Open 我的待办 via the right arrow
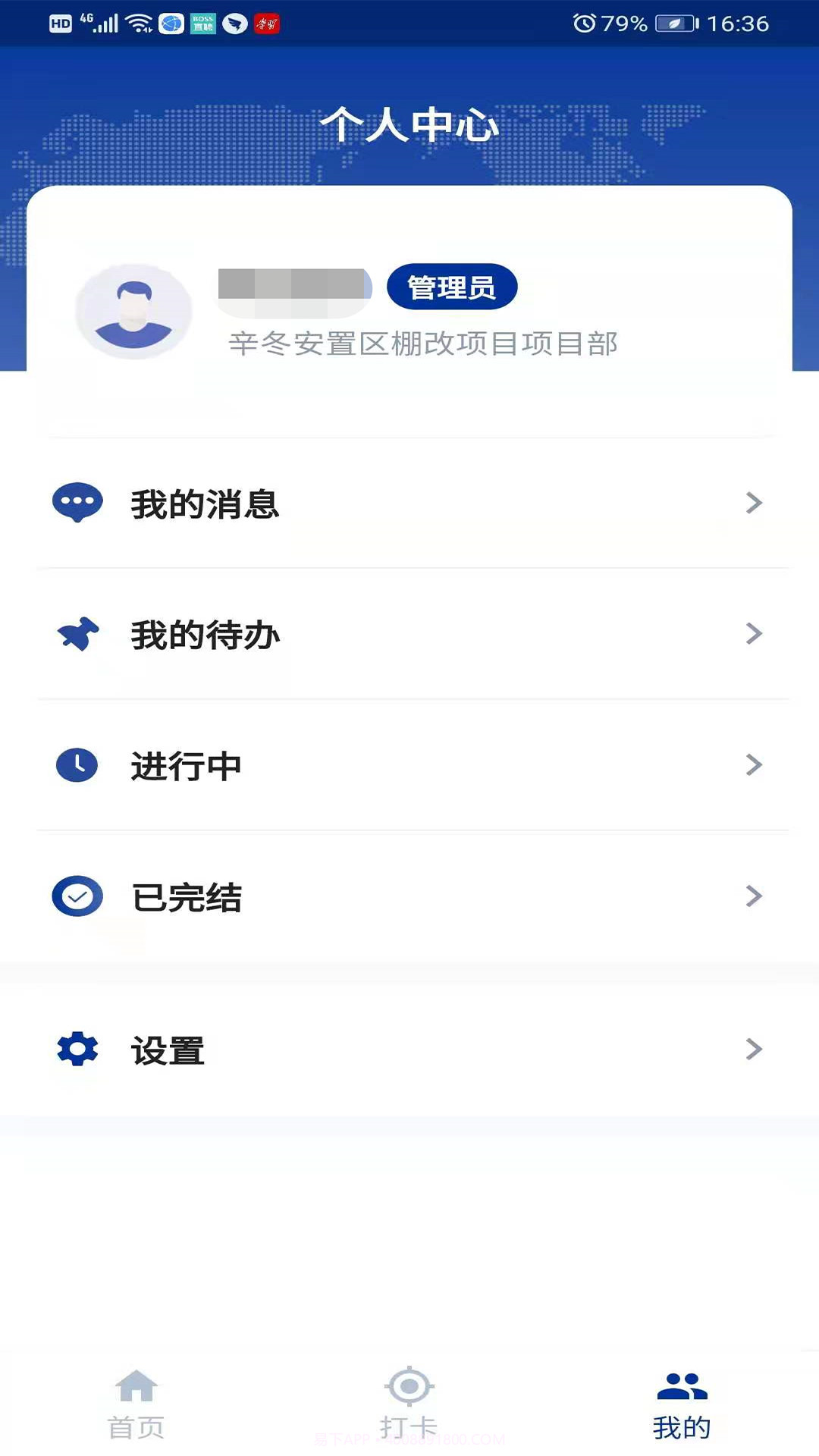 (x=753, y=633)
